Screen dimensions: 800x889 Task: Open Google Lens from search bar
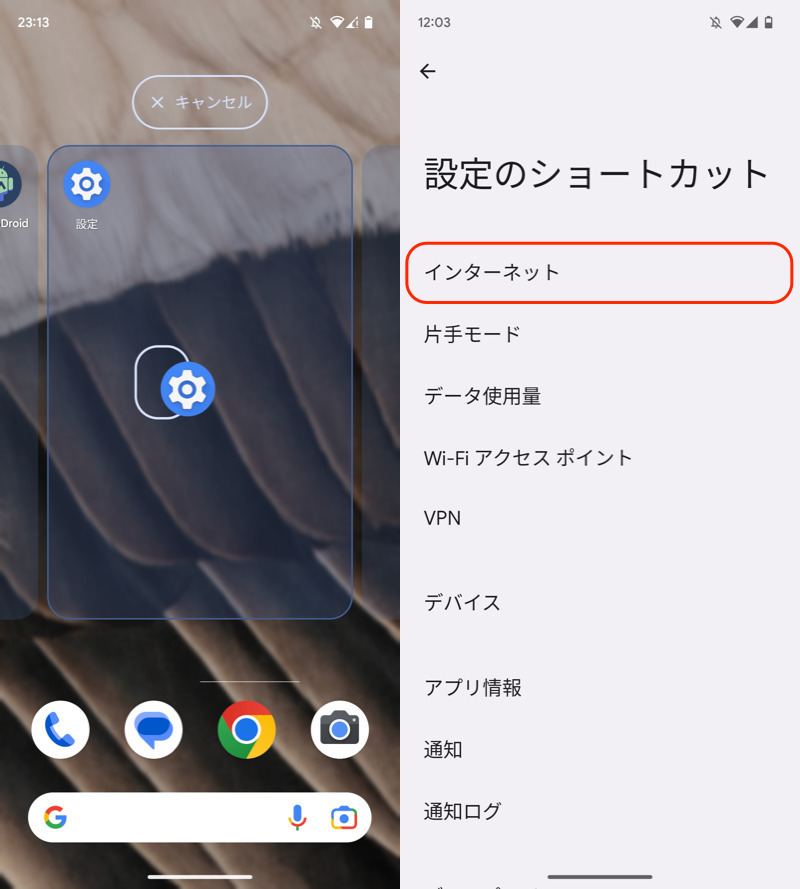tap(344, 818)
